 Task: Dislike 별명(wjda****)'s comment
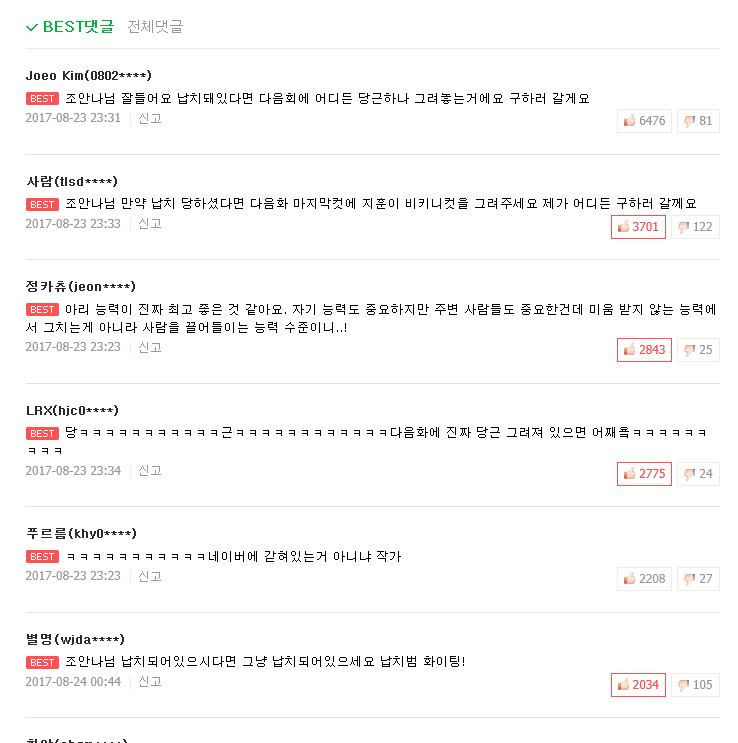(695, 685)
